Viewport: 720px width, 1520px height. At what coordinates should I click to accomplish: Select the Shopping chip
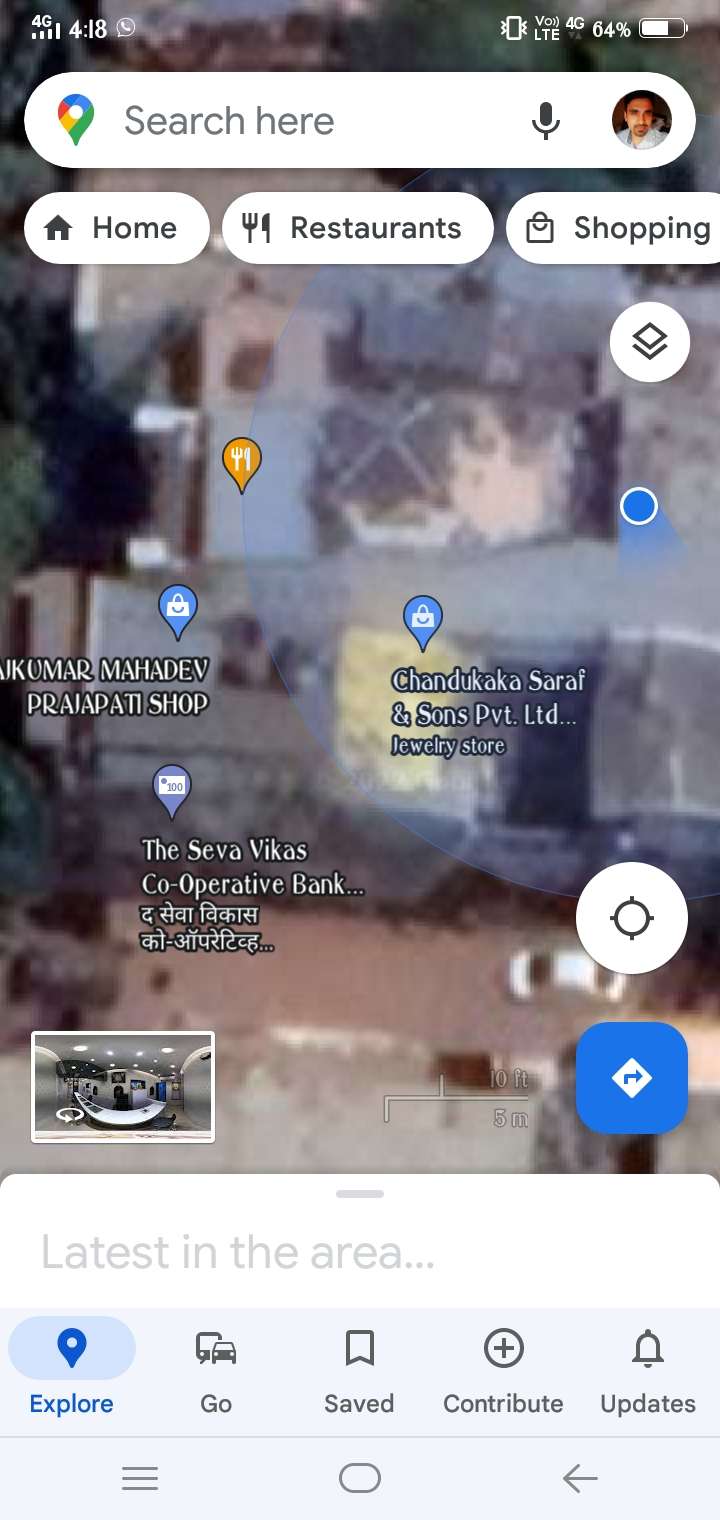(615, 228)
